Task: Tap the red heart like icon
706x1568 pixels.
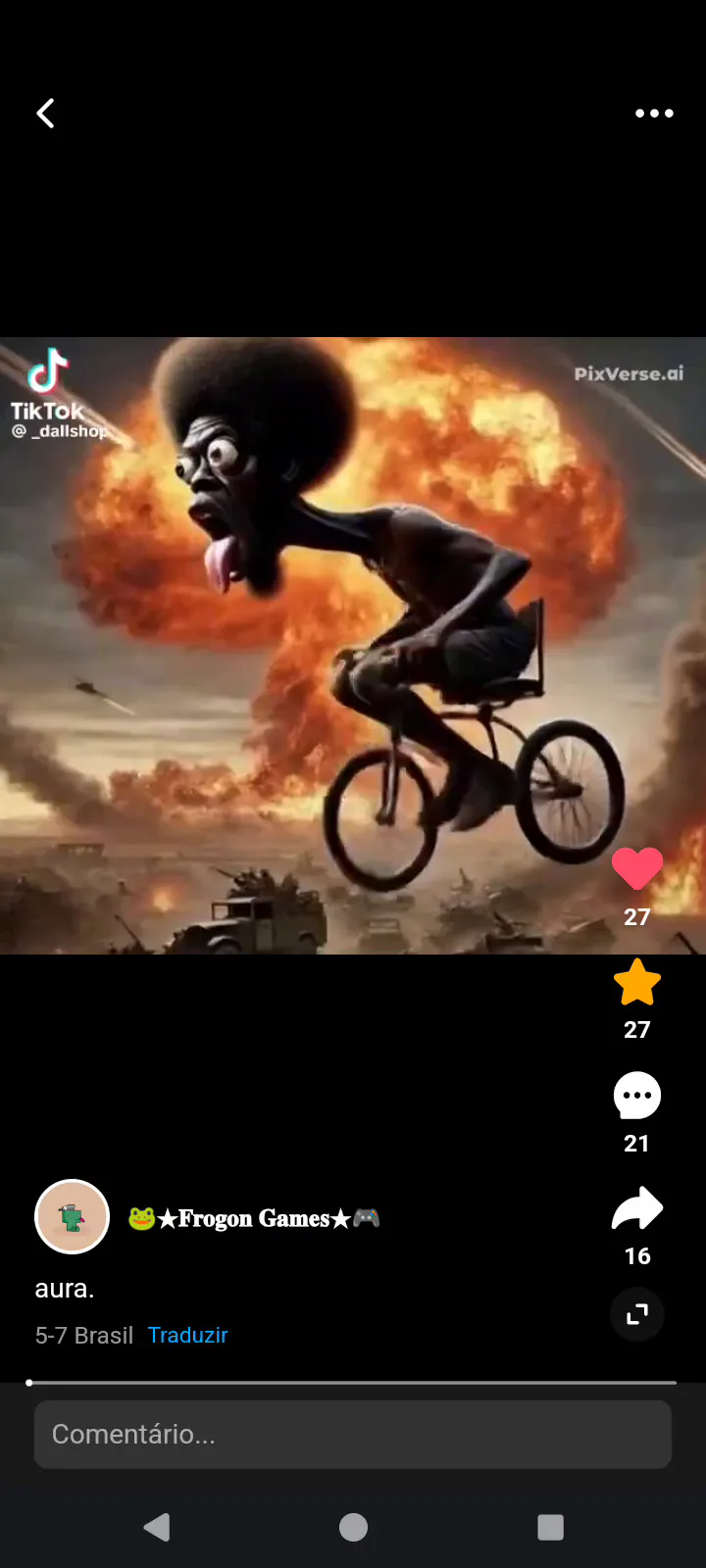Action: coord(637,868)
